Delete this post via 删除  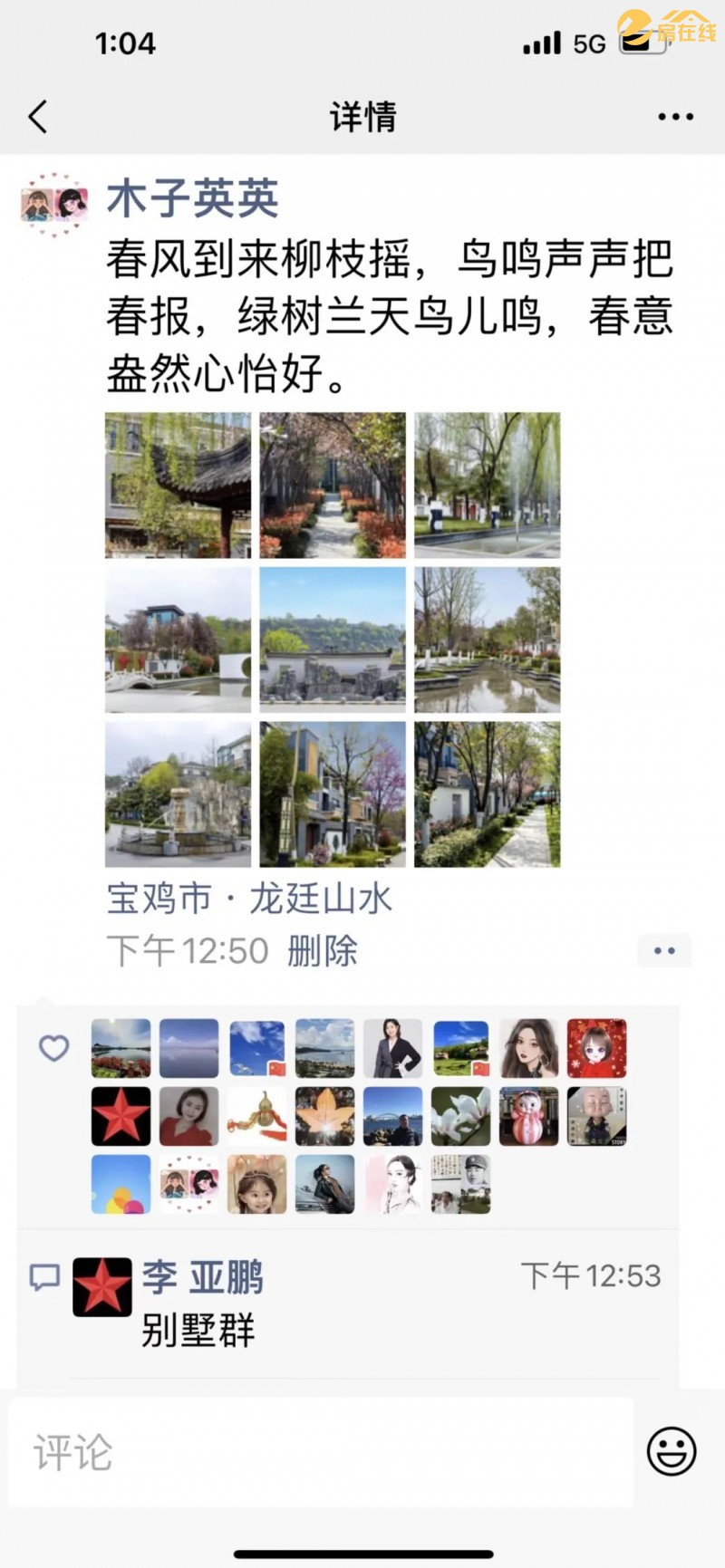323,951
